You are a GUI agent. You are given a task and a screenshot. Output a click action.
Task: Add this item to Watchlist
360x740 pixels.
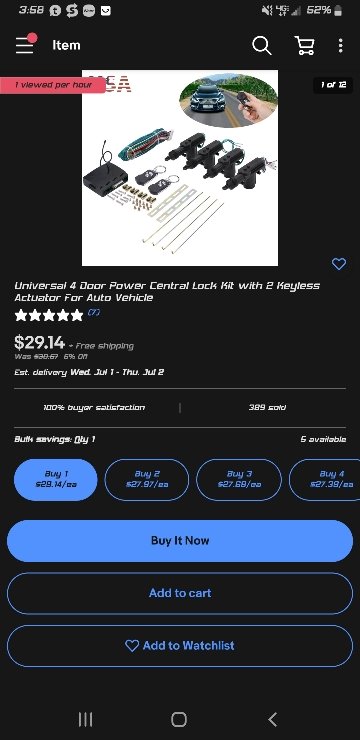point(180,646)
